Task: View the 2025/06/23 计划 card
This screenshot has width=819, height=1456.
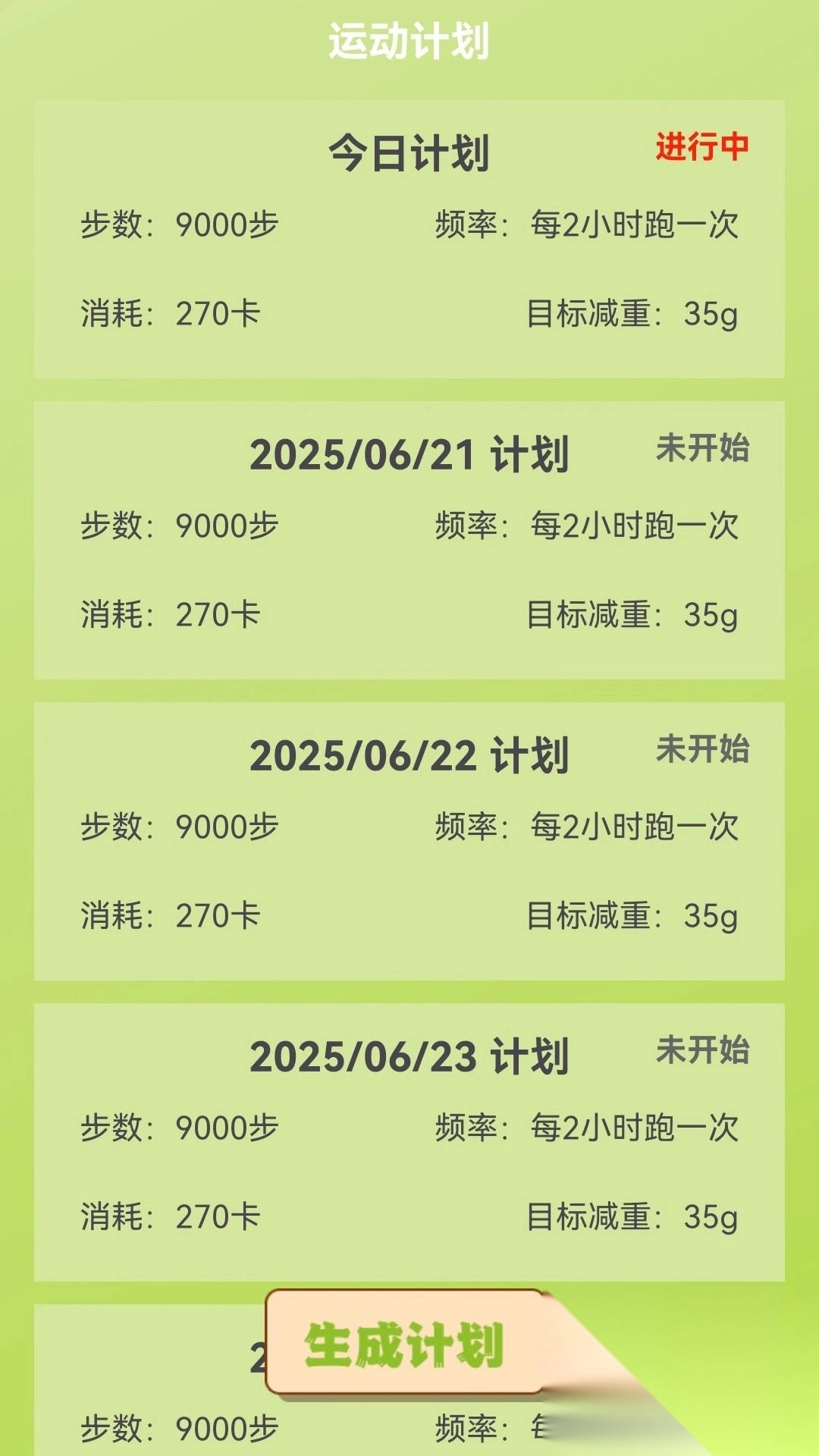Action: (409, 1142)
